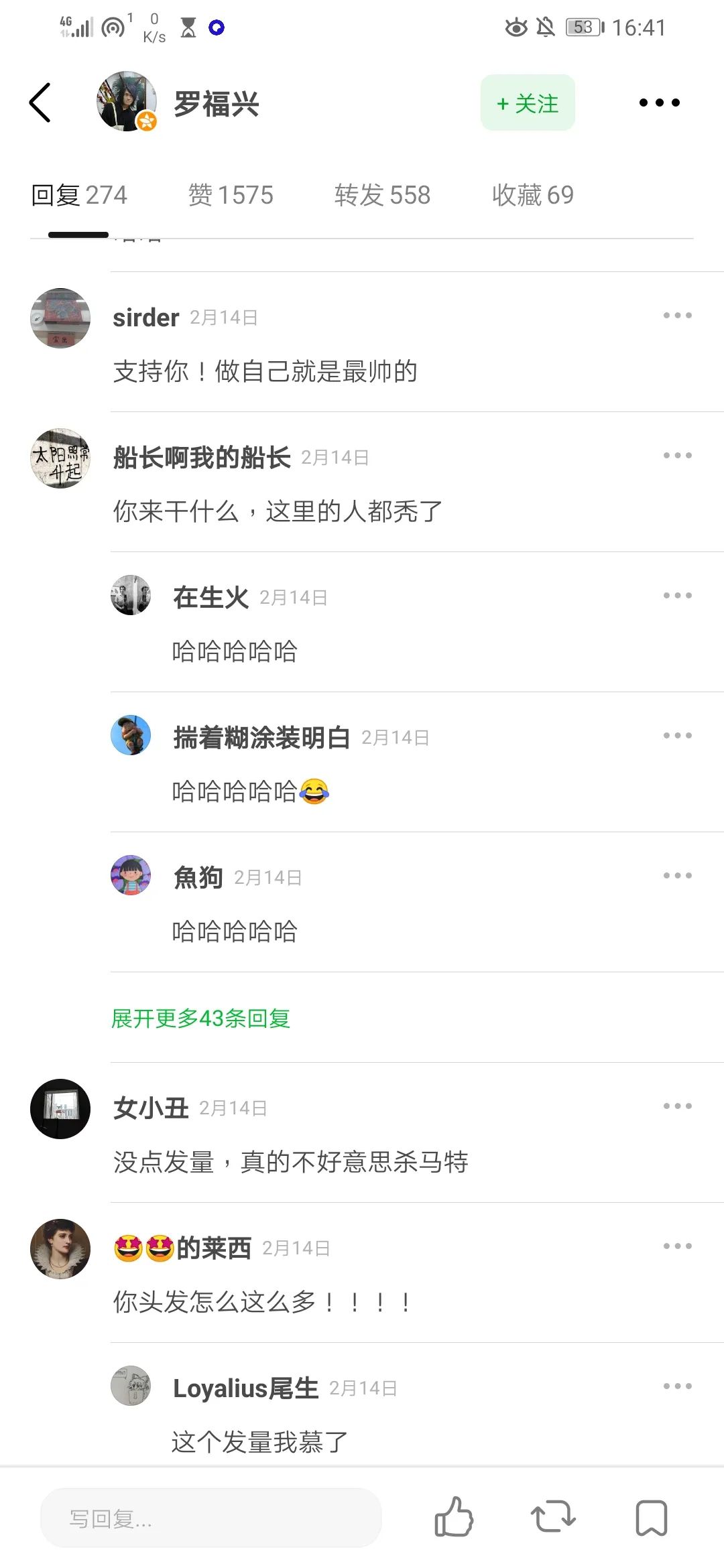Bookmark this post
The height and width of the screenshot is (1568, 724).
click(x=651, y=1517)
